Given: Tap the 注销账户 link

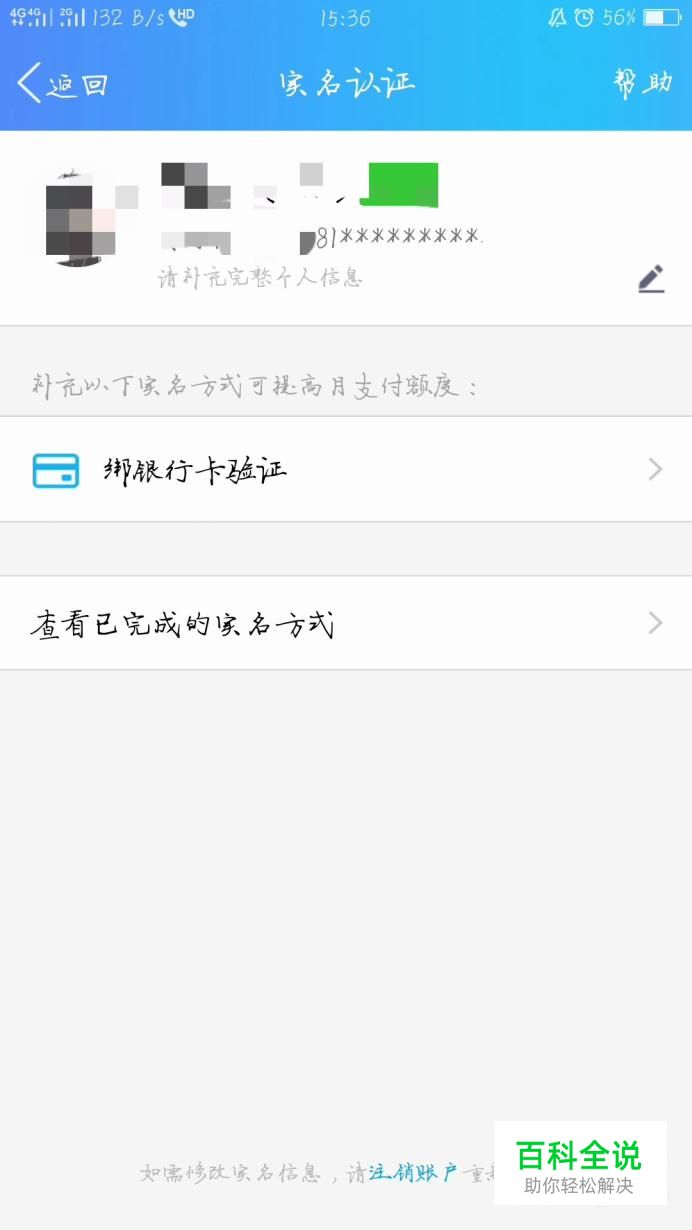Looking at the screenshot, I should [413, 1172].
